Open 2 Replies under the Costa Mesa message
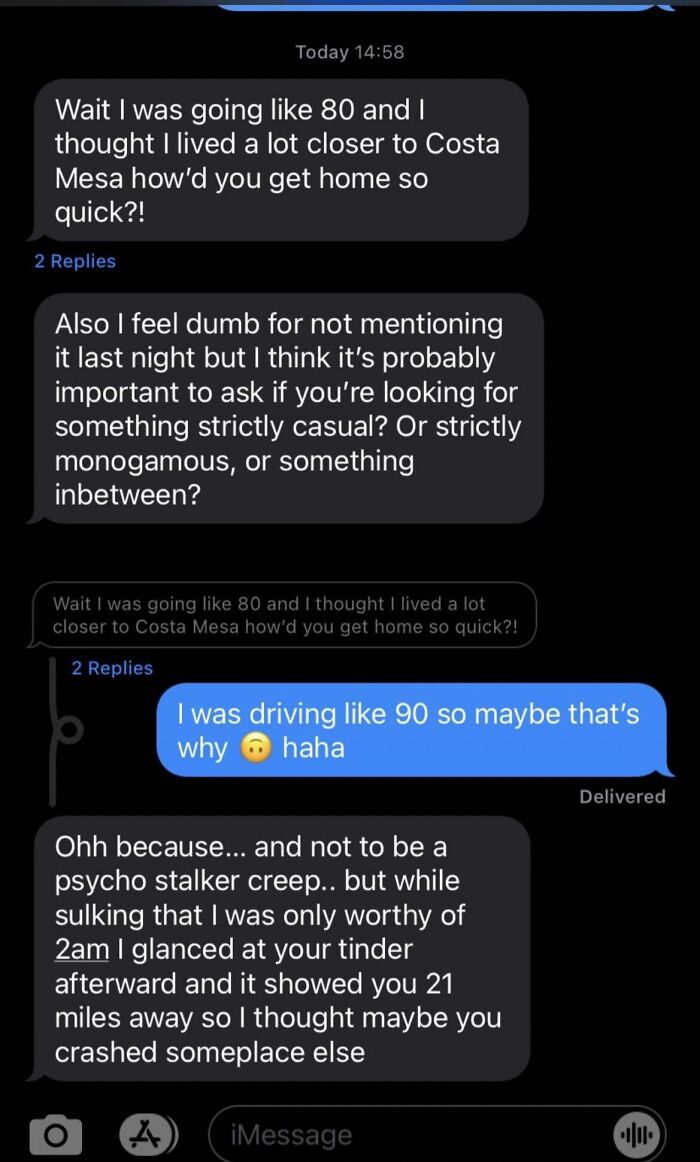Viewport: 700px width, 1162px height. (75, 261)
